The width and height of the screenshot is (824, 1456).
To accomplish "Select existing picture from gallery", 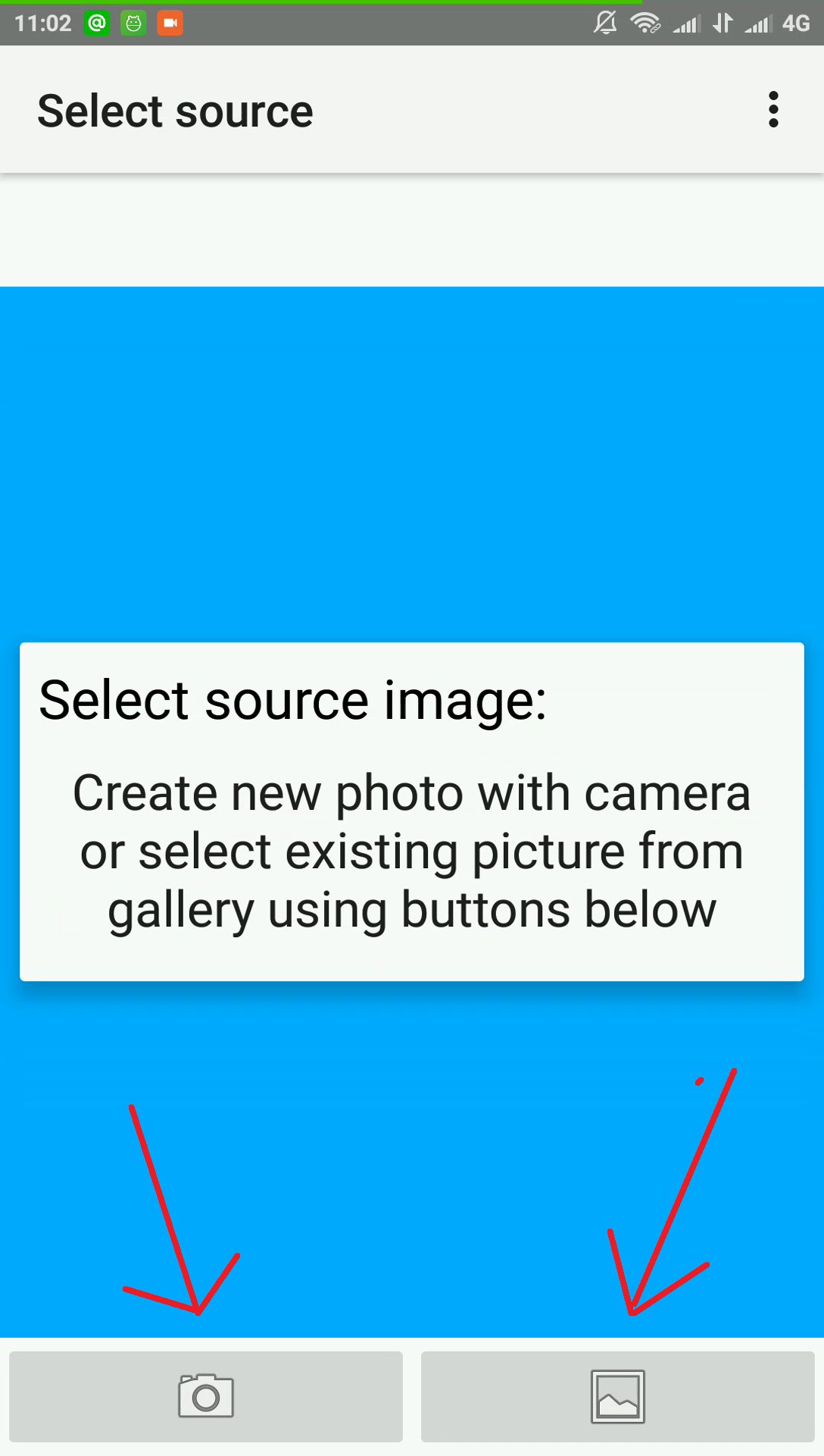I will click(x=617, y=1396).
